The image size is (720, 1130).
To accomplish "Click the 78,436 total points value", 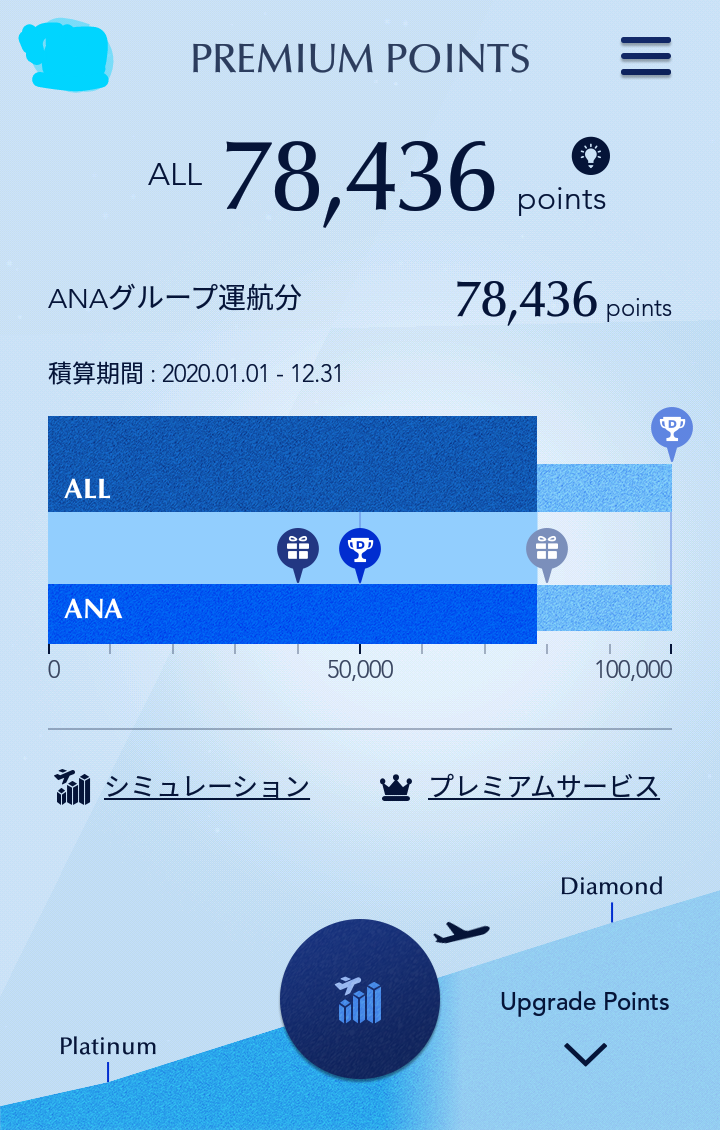I will click(360, 175).
